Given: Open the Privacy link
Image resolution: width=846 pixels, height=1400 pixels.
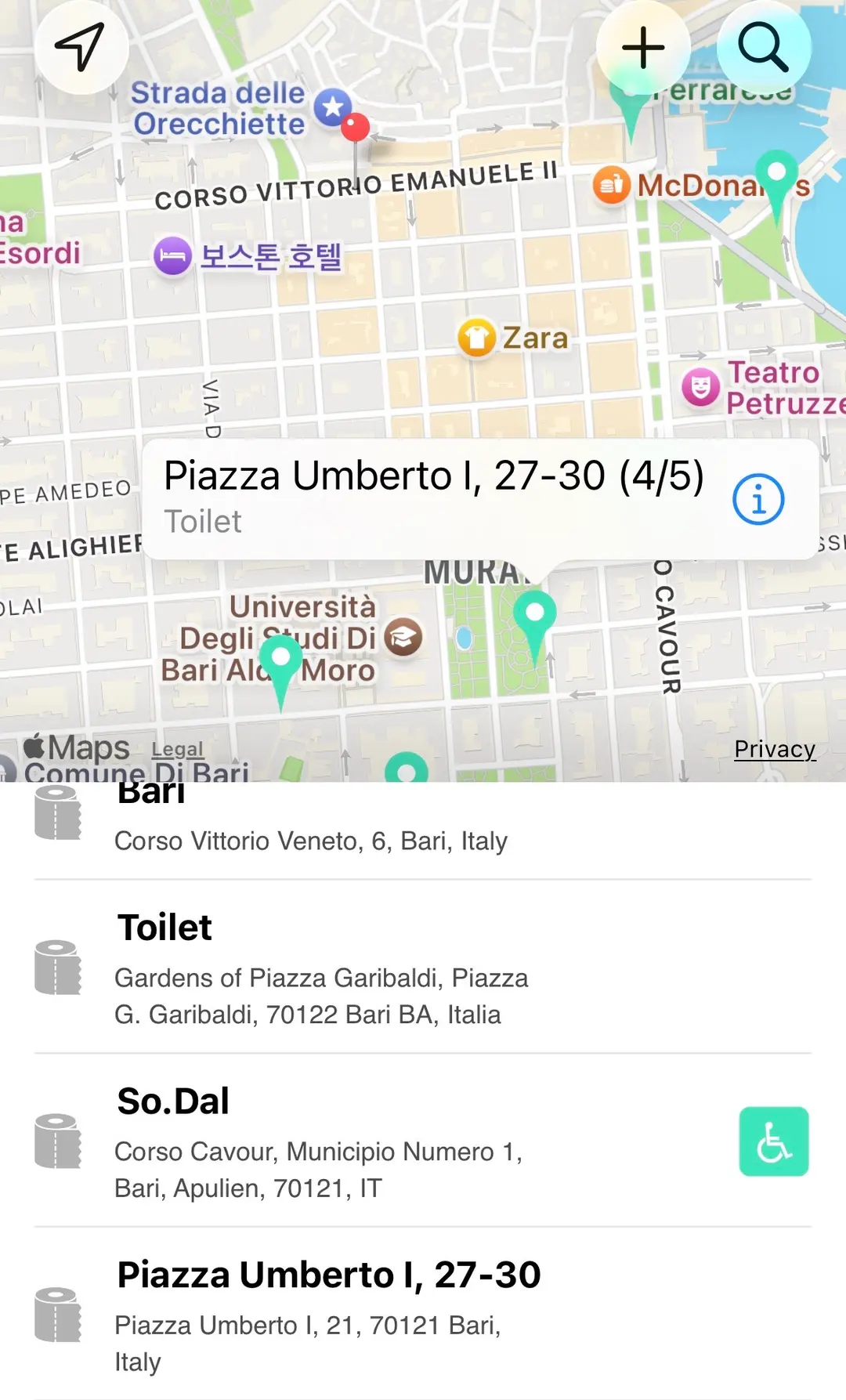Looking at the screenshot, I should tap(775, 749).
